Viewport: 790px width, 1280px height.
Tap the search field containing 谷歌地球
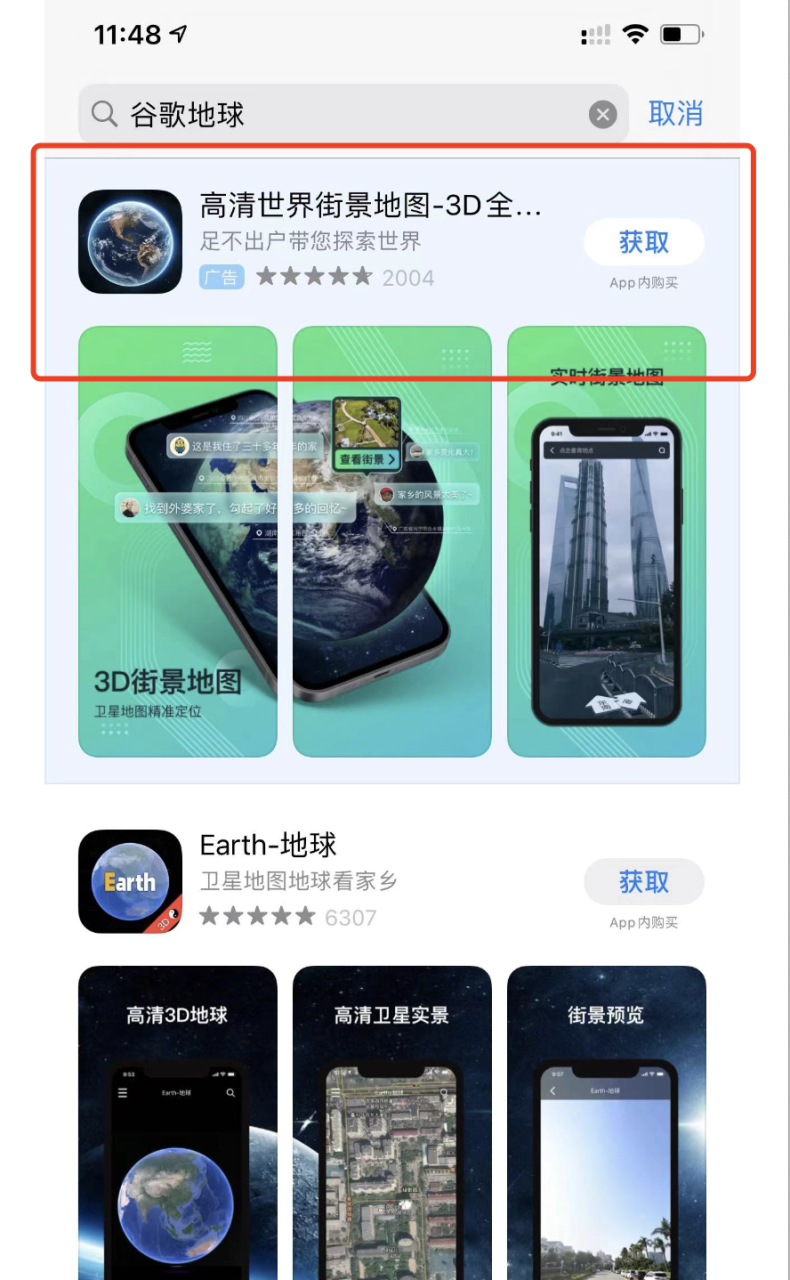[x=340, y=114]
